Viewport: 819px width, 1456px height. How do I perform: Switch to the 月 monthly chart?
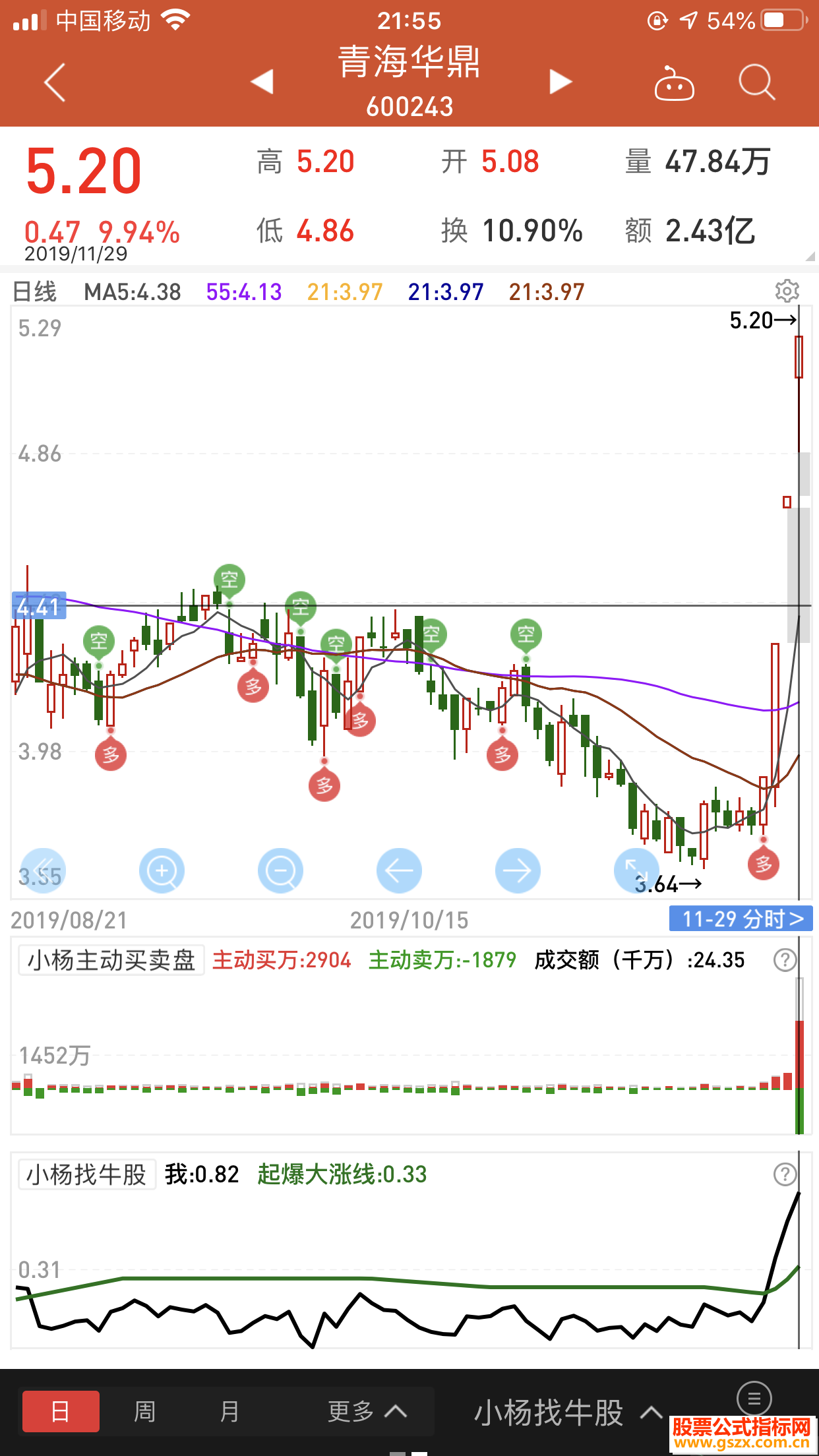pyautogui.click(x=229, y=1412)
